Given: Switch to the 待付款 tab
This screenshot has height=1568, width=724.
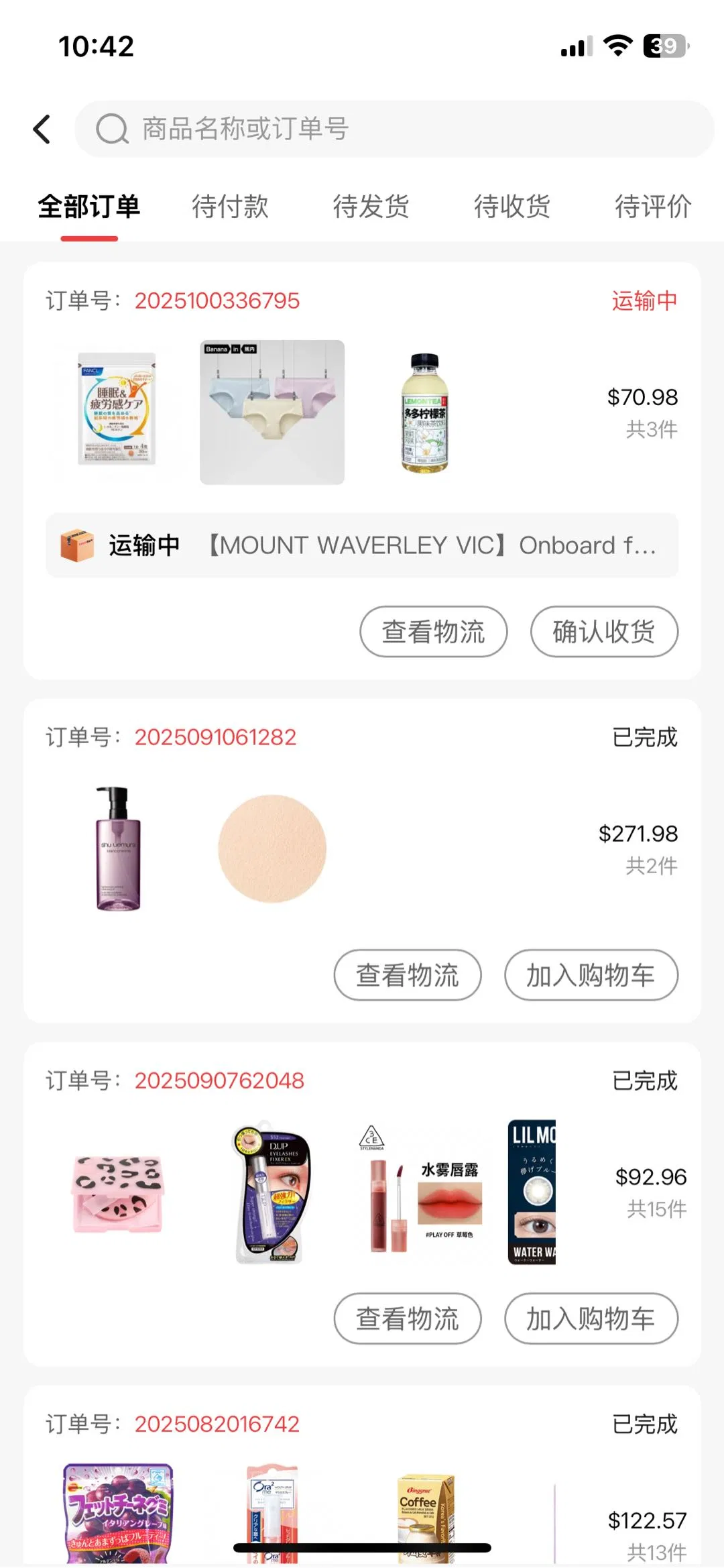Looking at the screenshot, I should [x=230, y=207].
